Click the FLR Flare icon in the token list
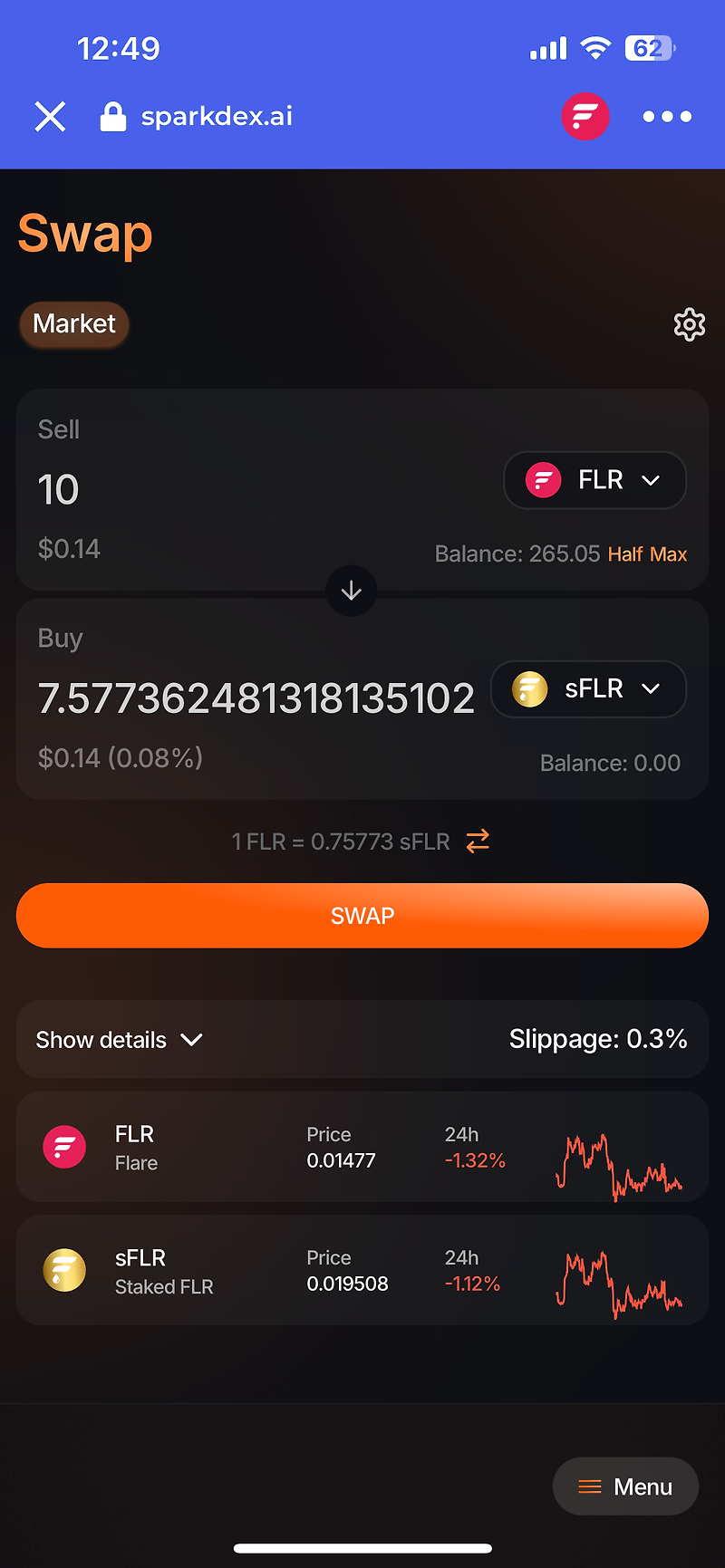725x1568 pixels. pos(63,1146)
